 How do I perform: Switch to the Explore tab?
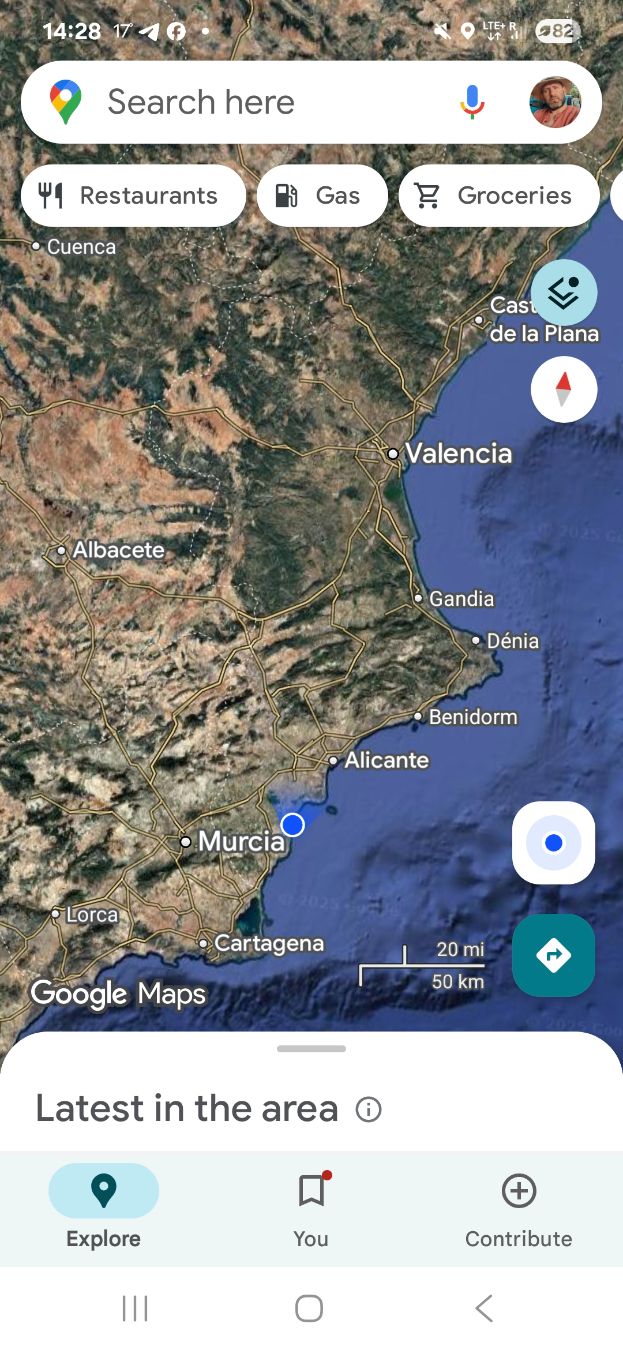tap(104, 1207)
